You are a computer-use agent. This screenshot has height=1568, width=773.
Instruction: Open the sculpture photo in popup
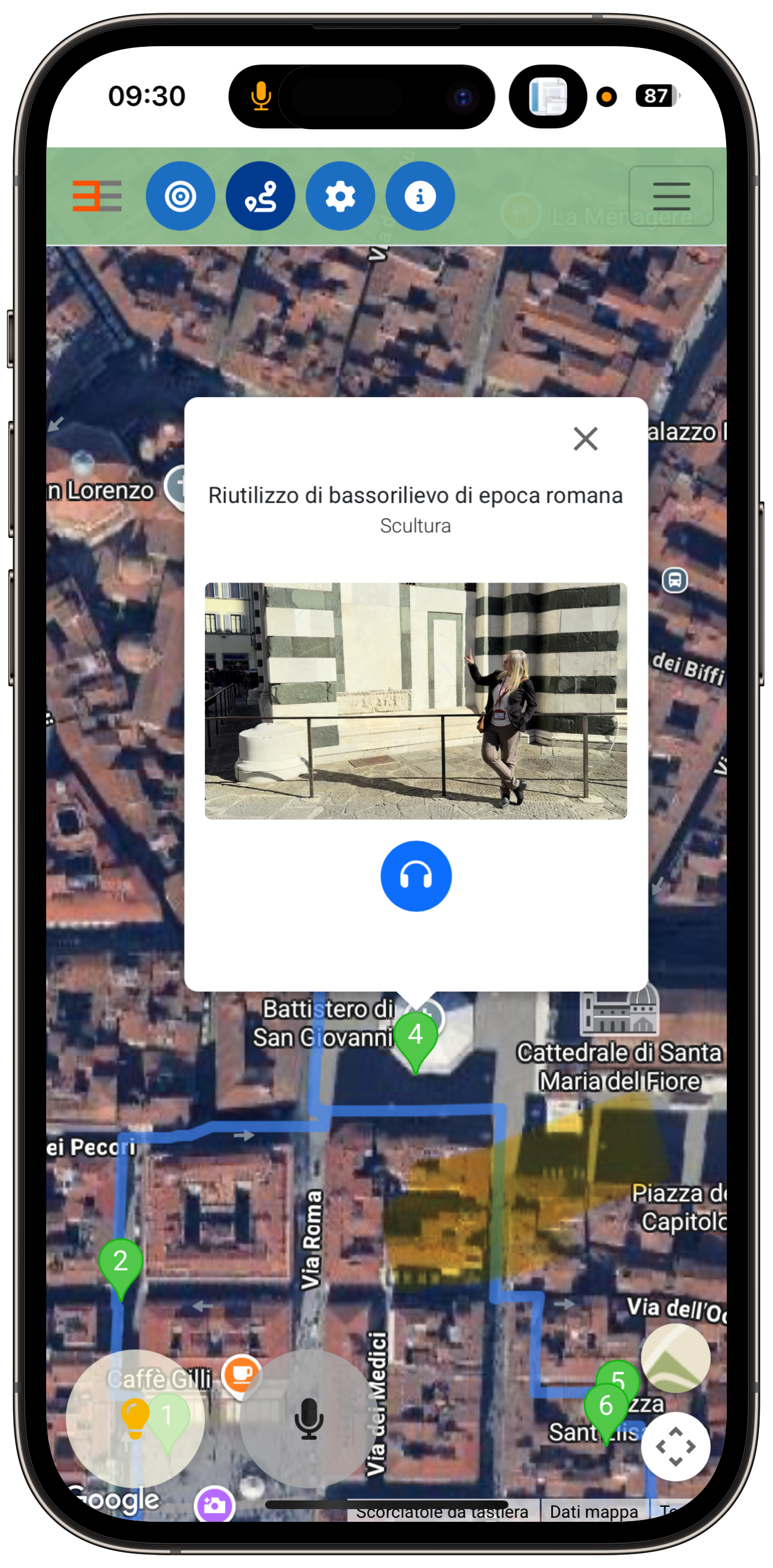tap(416, 701)
